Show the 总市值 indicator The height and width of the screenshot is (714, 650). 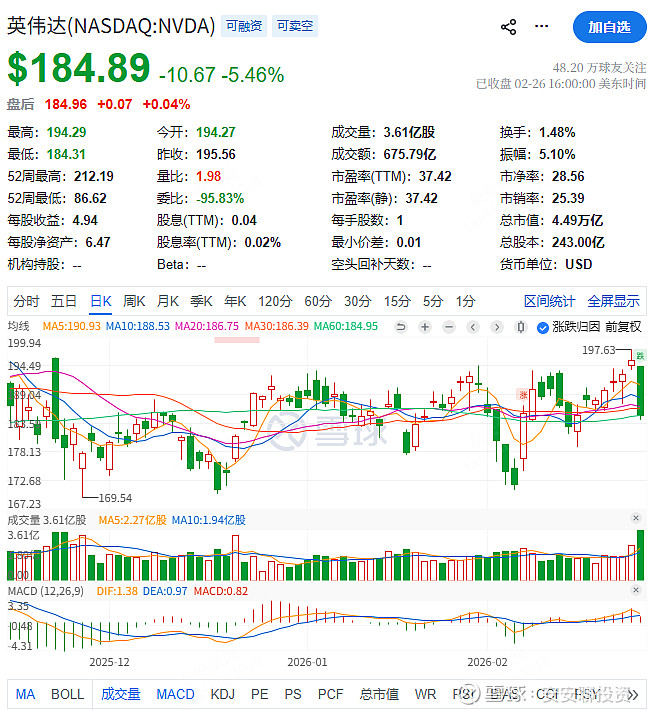pos(379,694)
